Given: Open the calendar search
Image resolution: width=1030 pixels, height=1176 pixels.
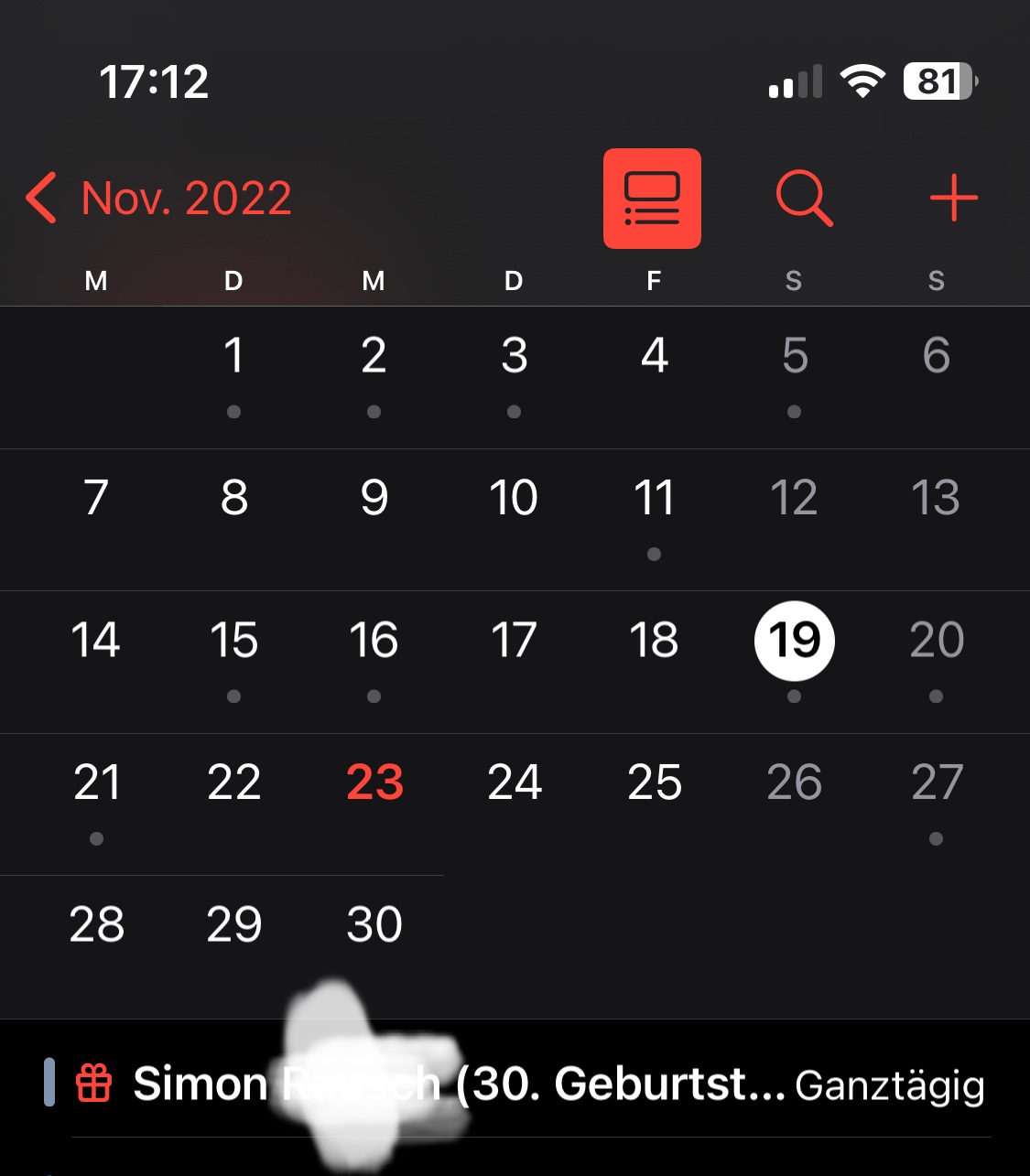Looking at the screenshot, I should (x=804, y=198).
